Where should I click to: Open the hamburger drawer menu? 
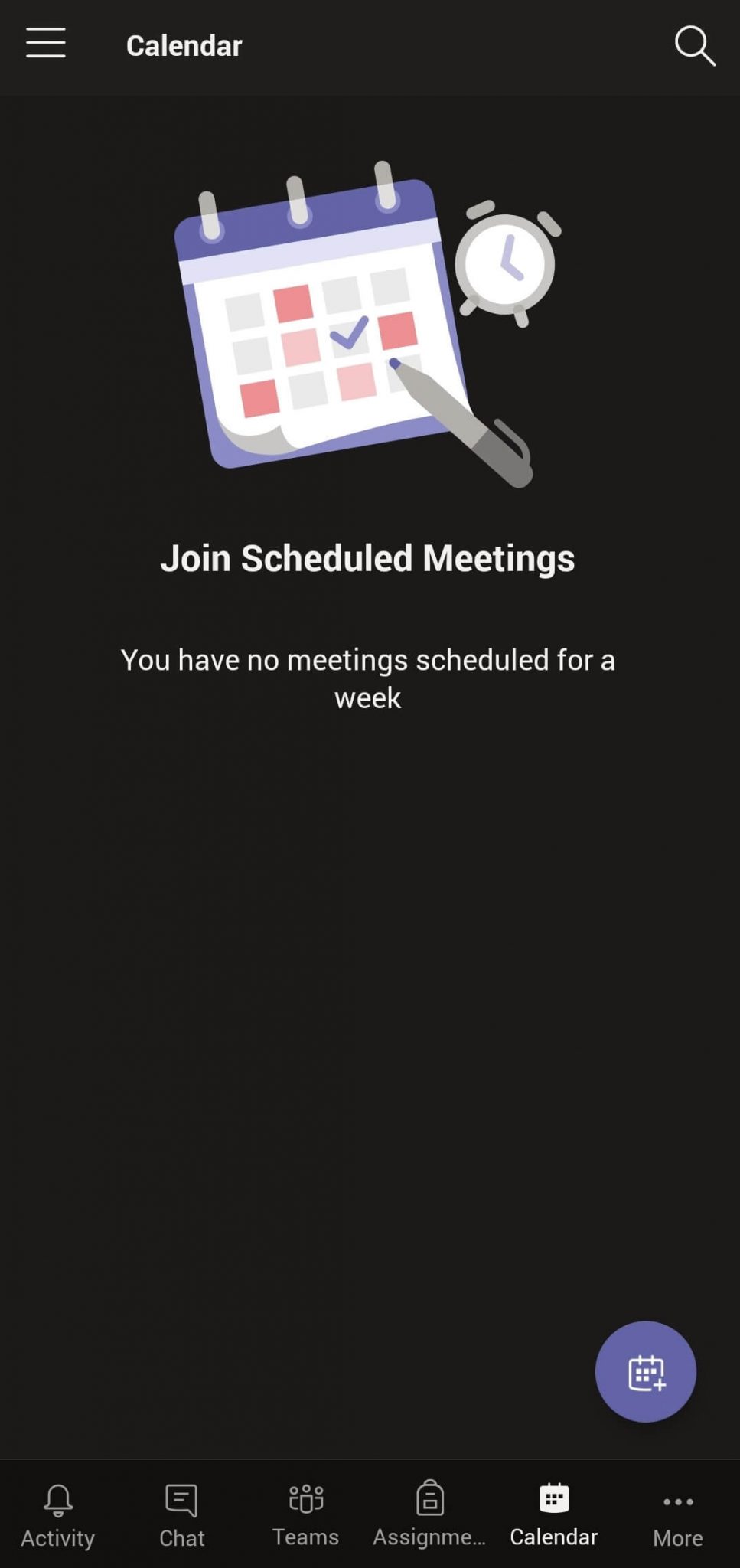[46, 44]
